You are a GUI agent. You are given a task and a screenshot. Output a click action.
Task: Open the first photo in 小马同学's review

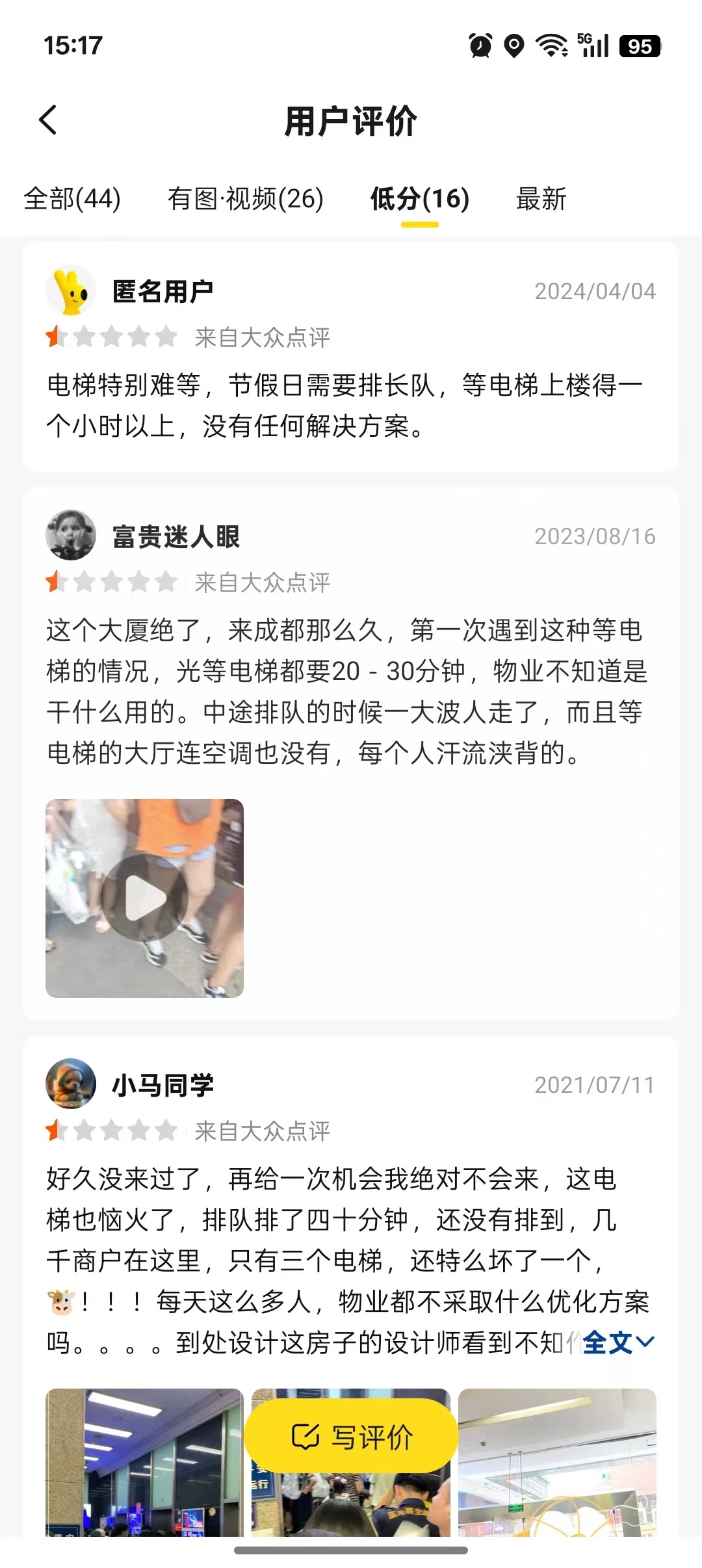[x=144, y=1463]
